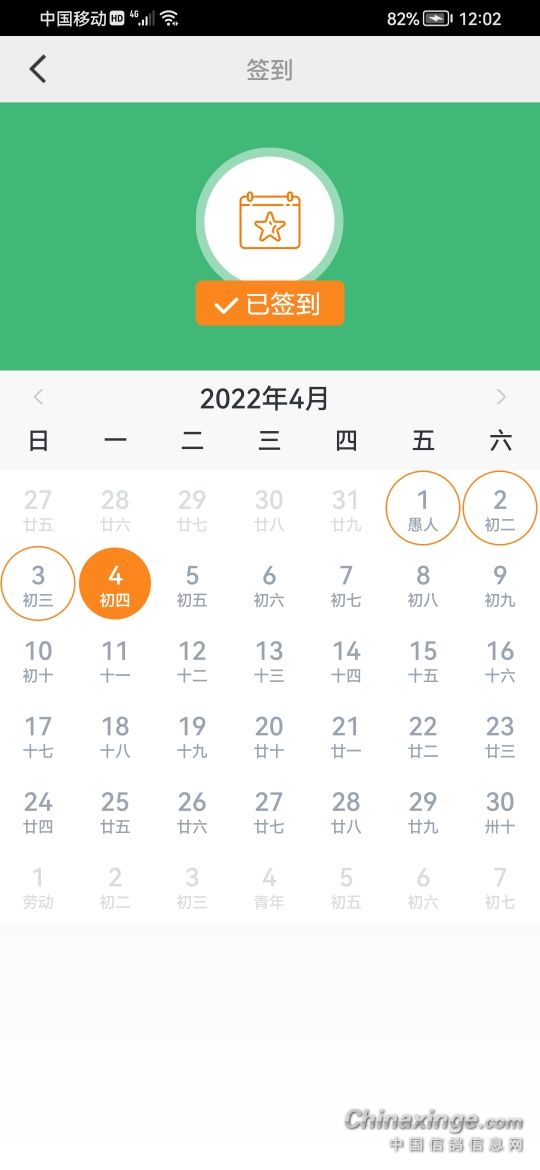
Task: Select April 5 初五 in current month
Action: click(x=192, y=585)
